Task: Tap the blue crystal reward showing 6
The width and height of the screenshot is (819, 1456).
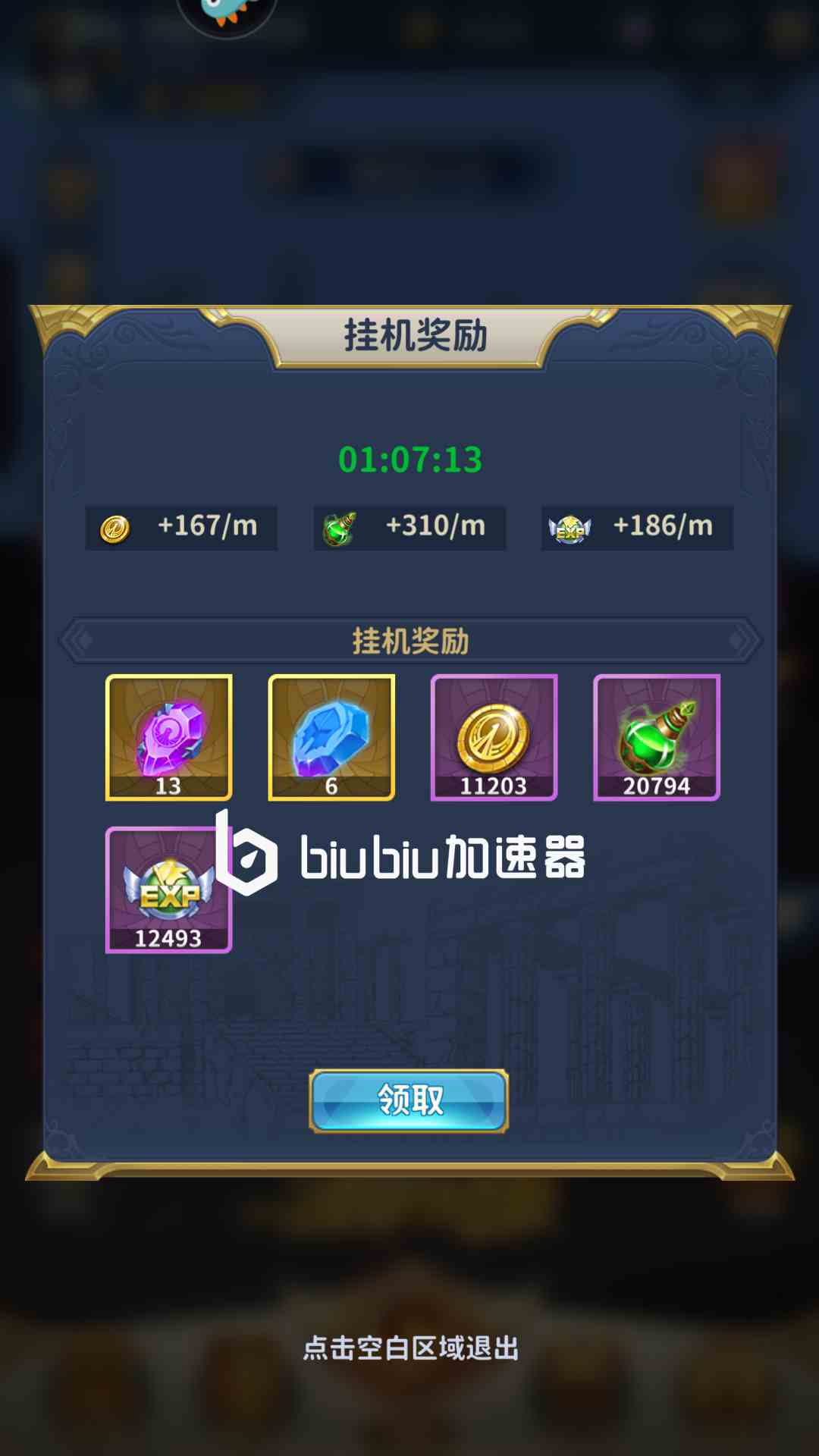Action: point(331,737)
